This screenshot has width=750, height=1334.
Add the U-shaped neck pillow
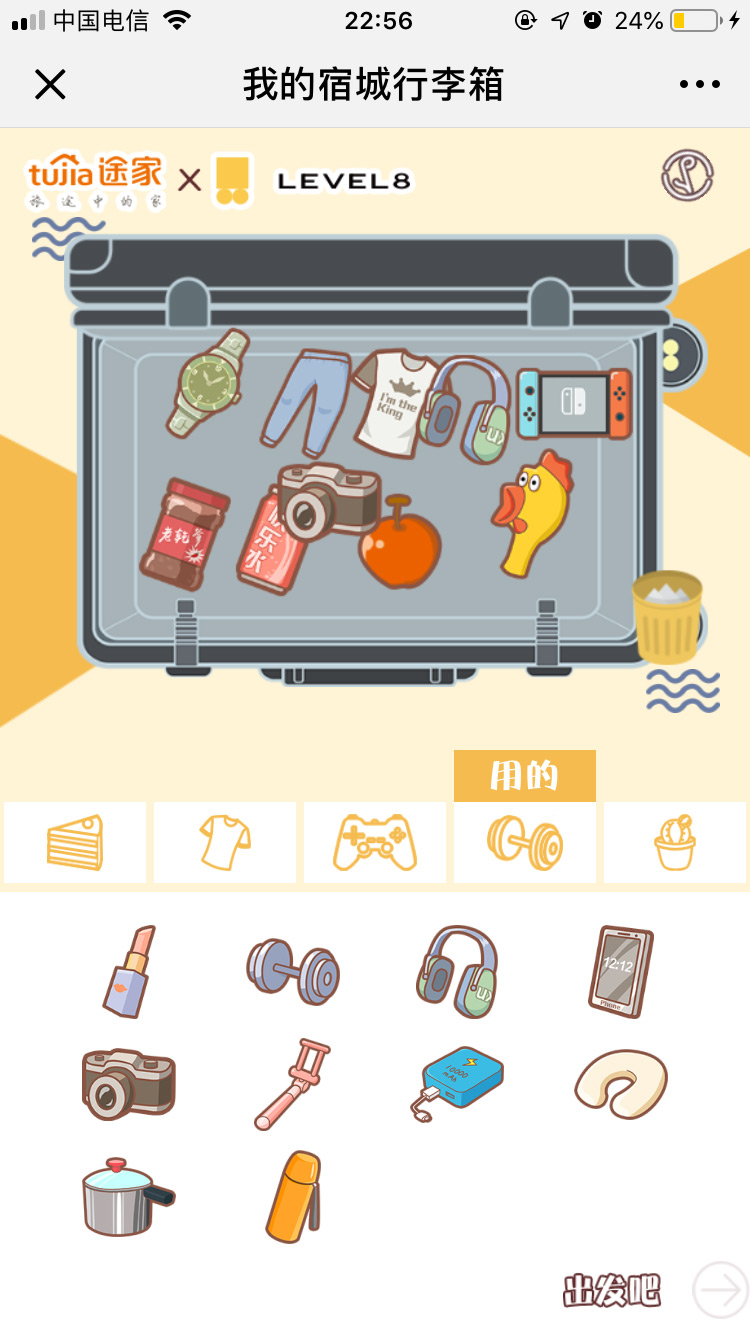621,1083
